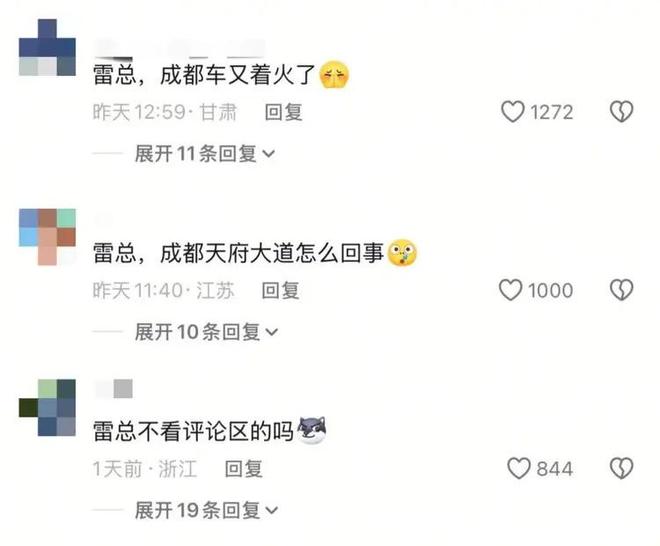Expand 展开11条回复
The image size is (660, 546).
pyautogui.click(x=204, y=153)
